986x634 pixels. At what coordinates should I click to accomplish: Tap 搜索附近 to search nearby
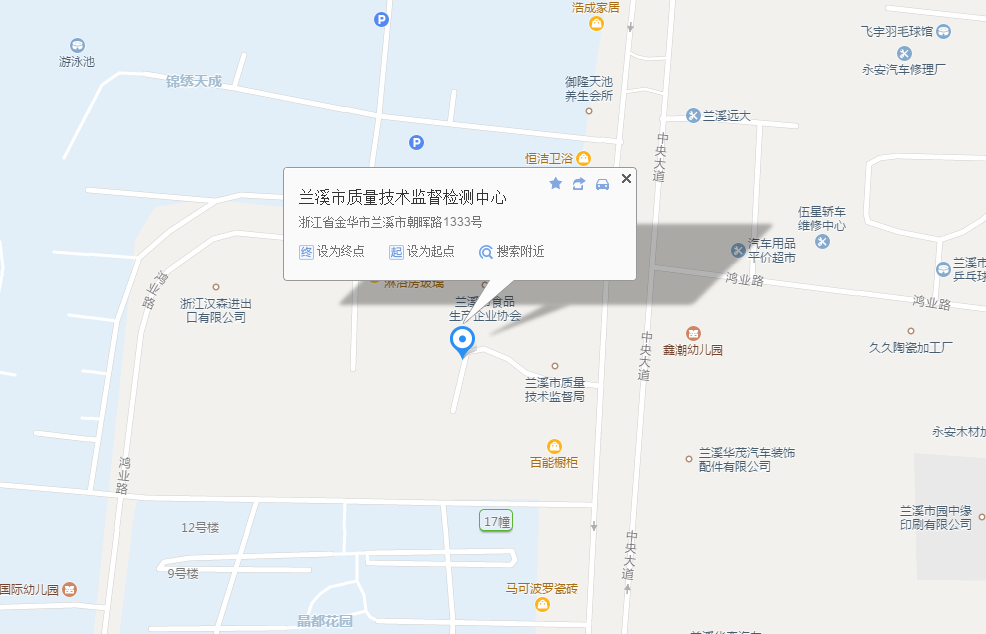[x=512, y=252]
